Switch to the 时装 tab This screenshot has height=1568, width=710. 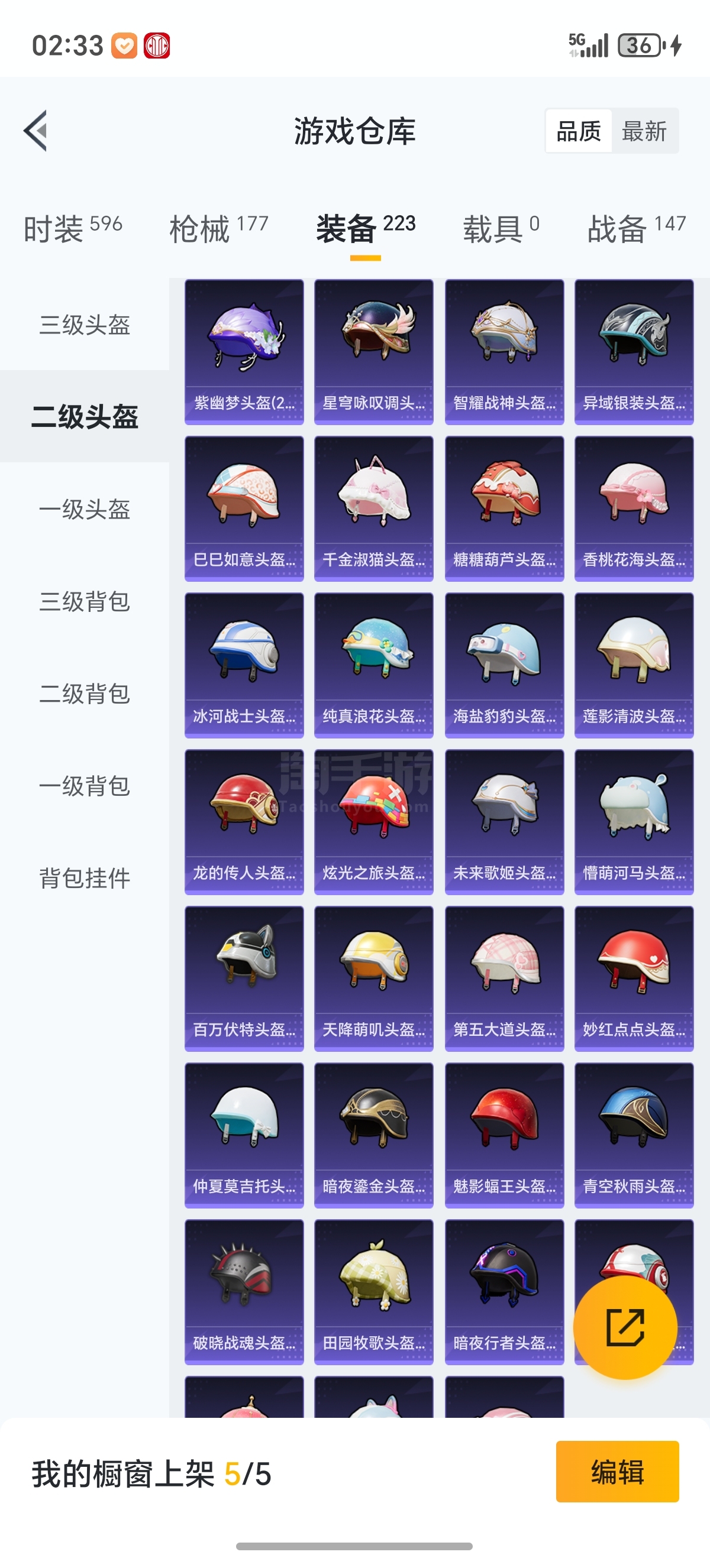72,228
